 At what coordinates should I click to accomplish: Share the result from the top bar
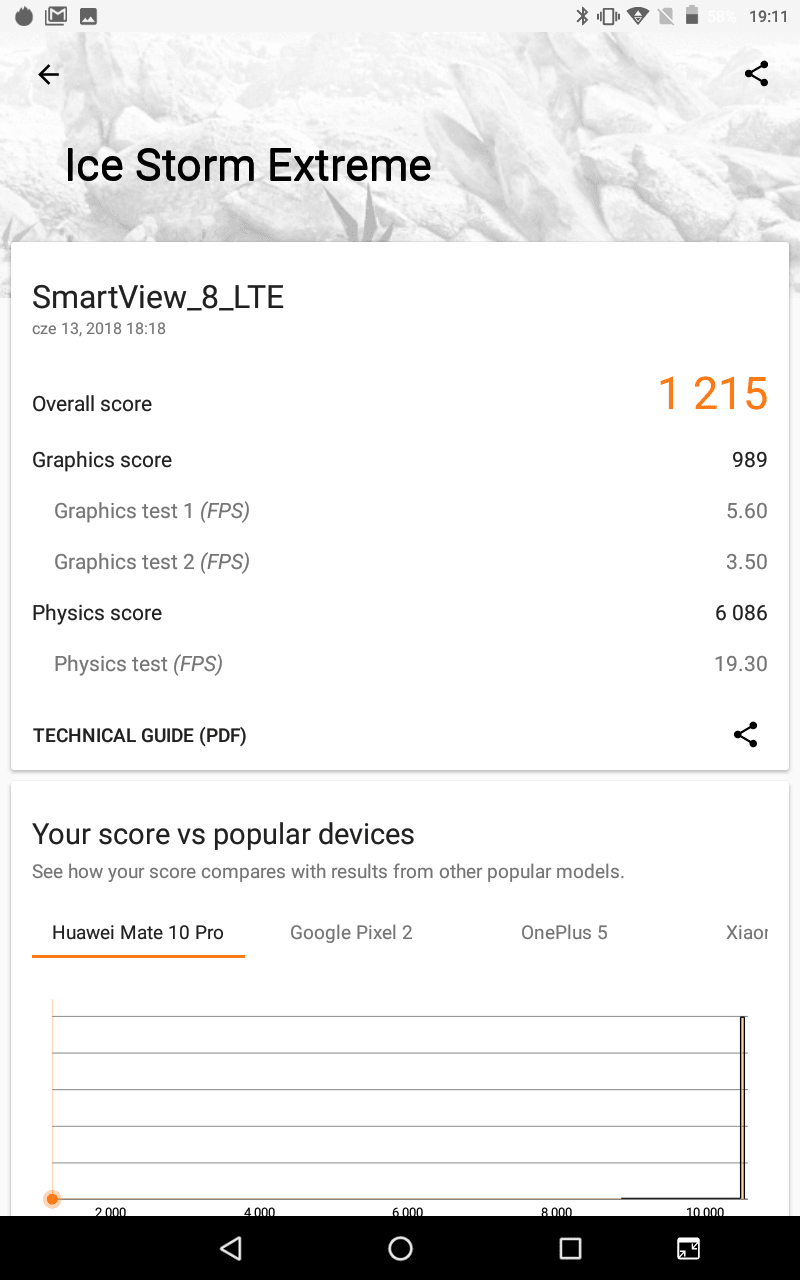[x=757, y=74]
